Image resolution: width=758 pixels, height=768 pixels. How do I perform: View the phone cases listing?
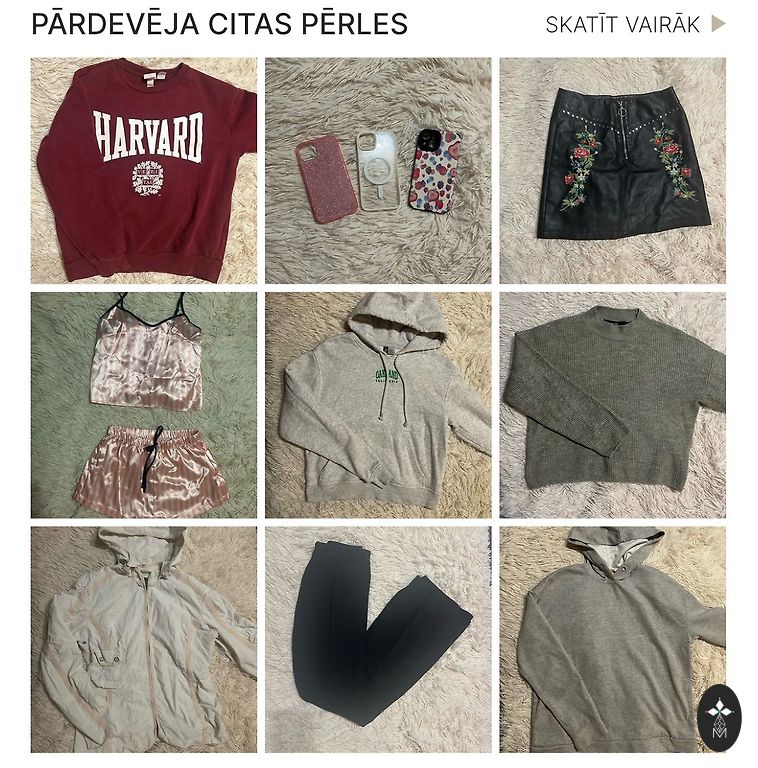(378, 170)
